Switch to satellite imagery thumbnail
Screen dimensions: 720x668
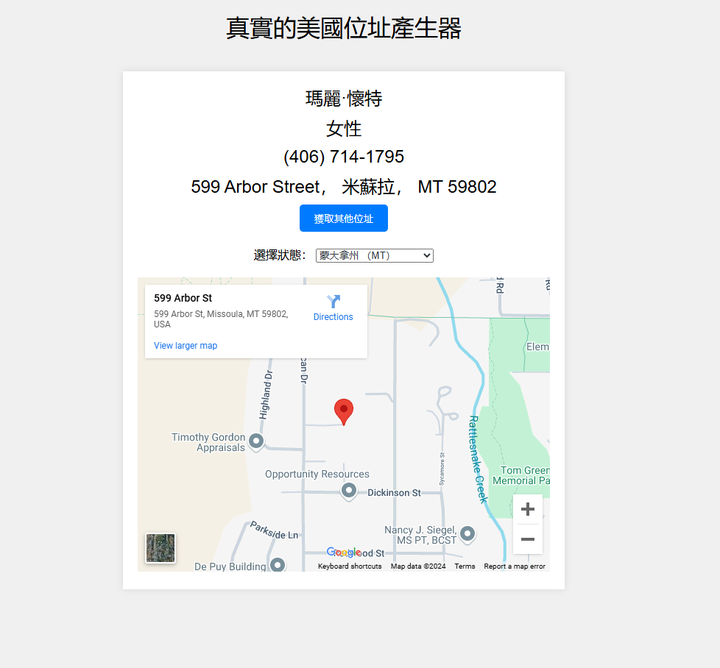click(x=160, y=548)
